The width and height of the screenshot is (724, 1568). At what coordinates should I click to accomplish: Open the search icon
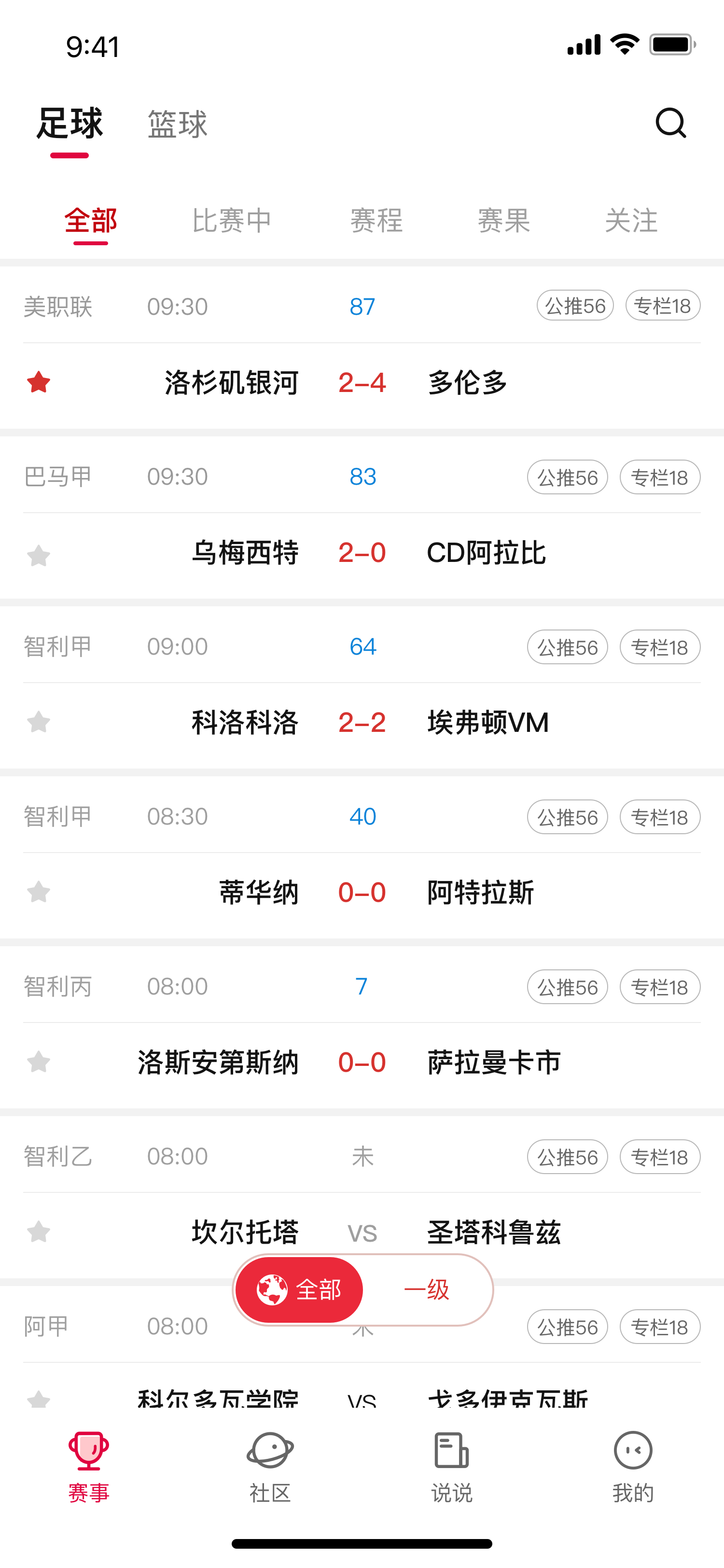[670, 124]
